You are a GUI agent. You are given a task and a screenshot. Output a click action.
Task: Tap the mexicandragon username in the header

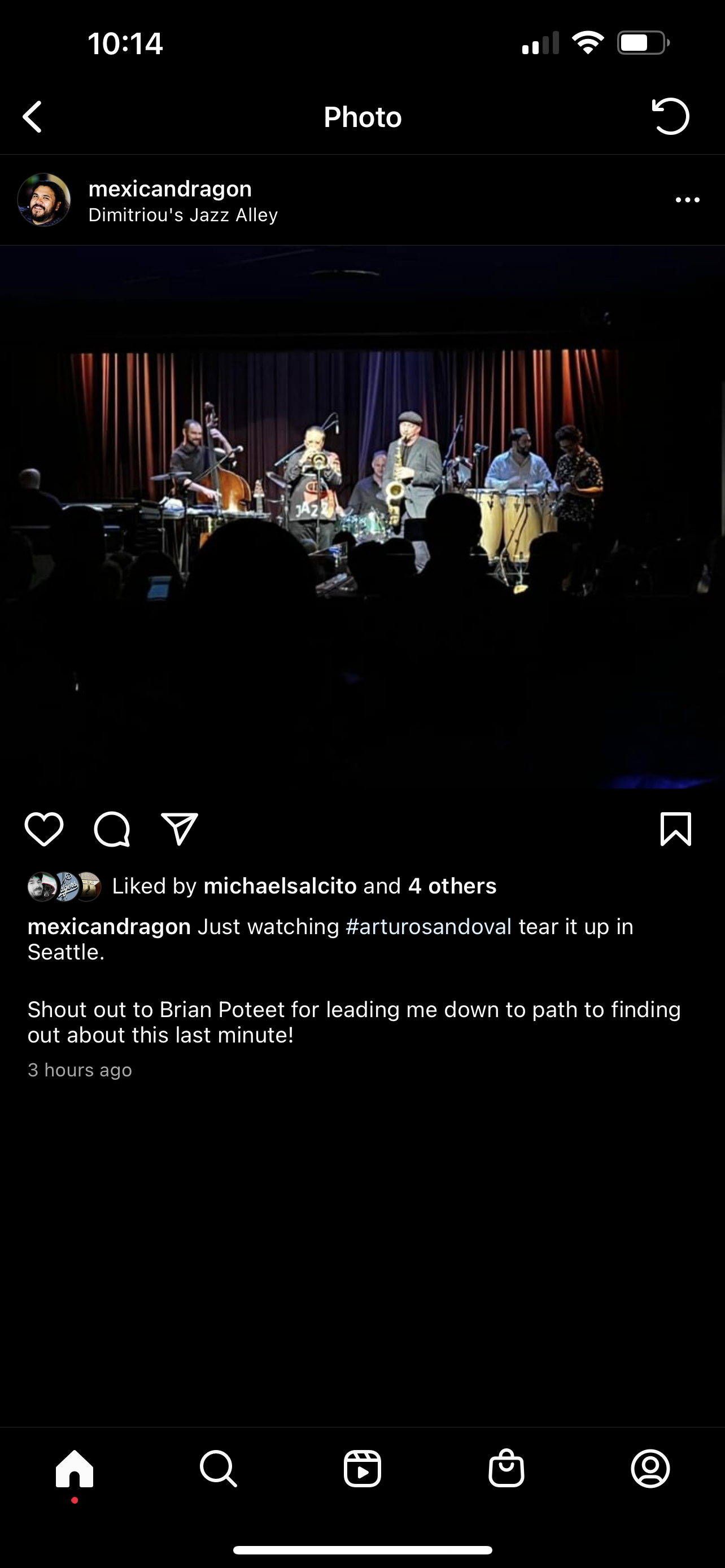[x=170, y=189]
